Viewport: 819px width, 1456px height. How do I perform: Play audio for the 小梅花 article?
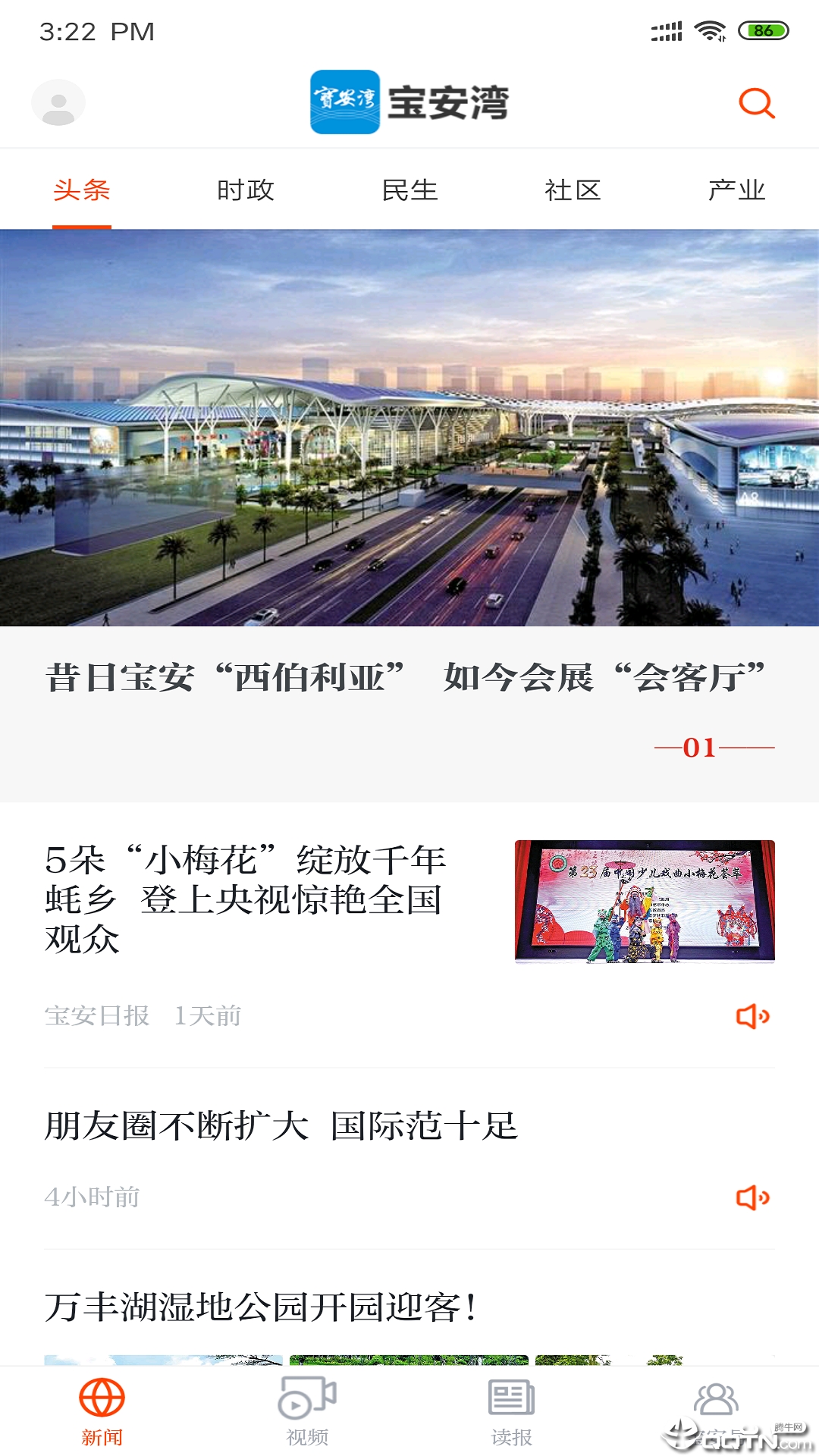click(752, 1016)
